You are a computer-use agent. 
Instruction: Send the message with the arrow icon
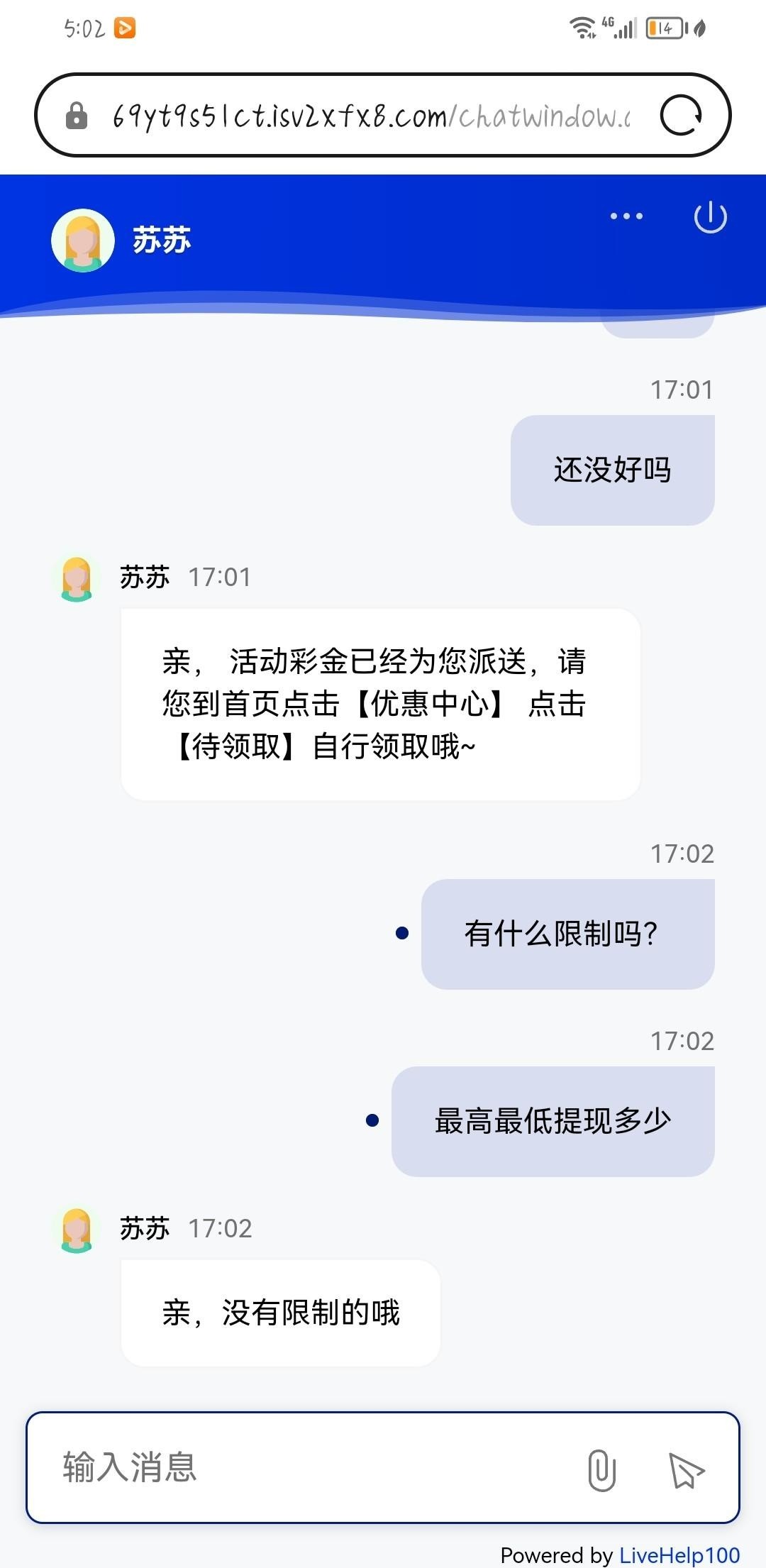coord(686,1470)
